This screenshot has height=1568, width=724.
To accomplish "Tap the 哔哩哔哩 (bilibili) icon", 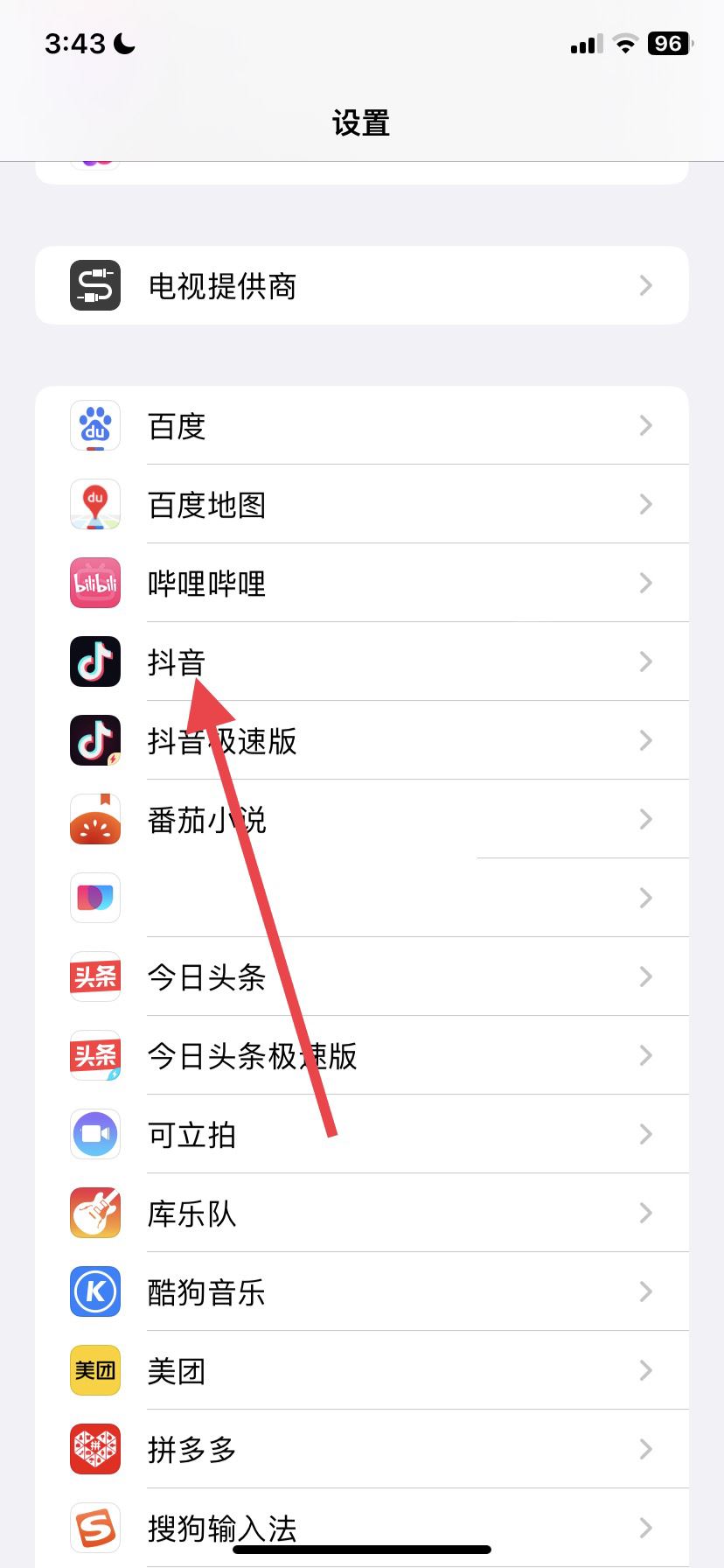I will click(x=94, y=583).
